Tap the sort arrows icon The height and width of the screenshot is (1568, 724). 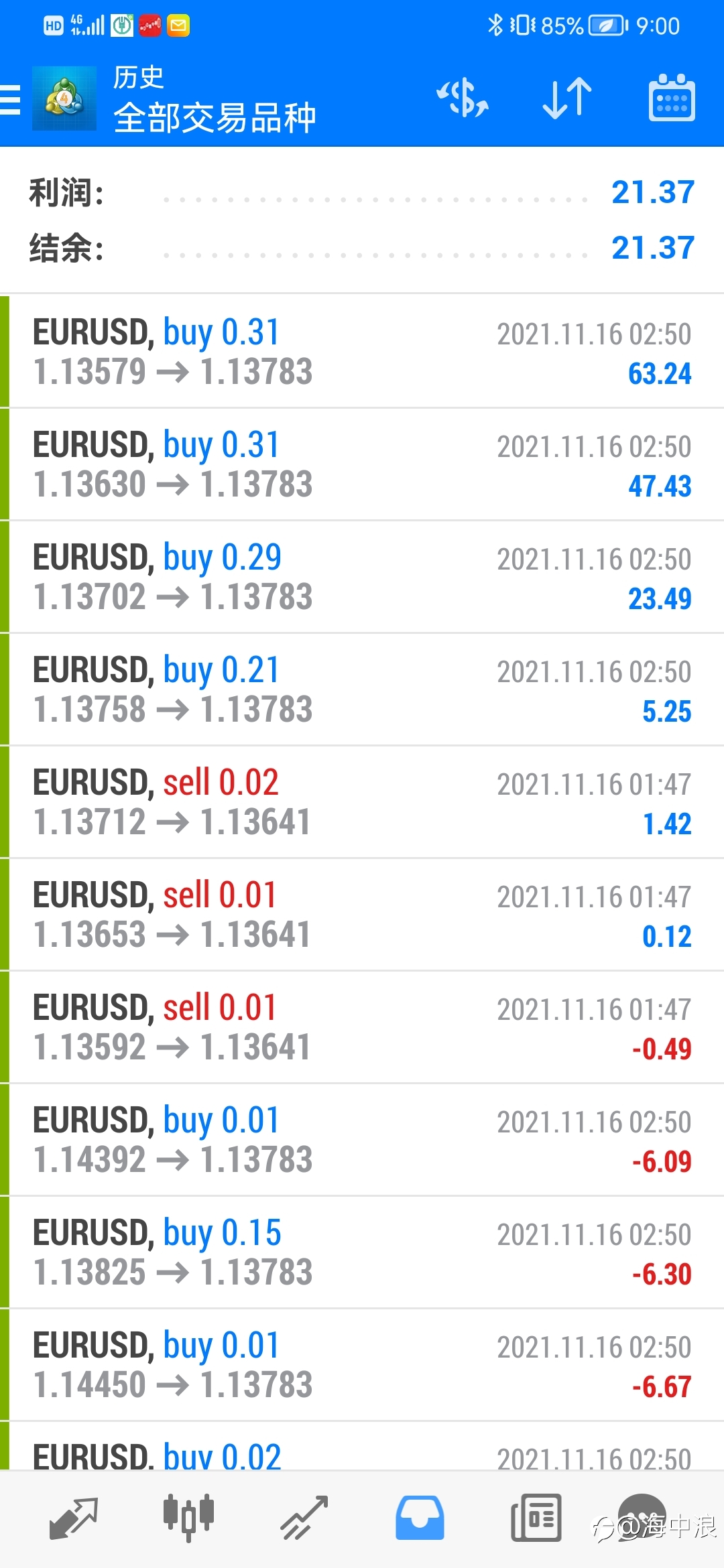[x=567, y=99]
